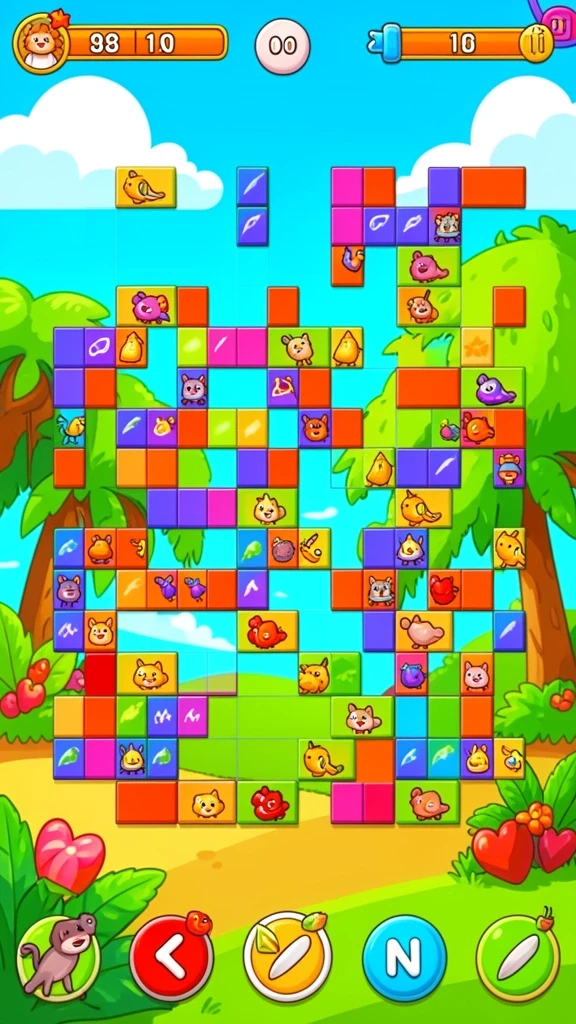Open the player avatar profile
Screen dimensions: 576x1024
(x=40, y=43)
